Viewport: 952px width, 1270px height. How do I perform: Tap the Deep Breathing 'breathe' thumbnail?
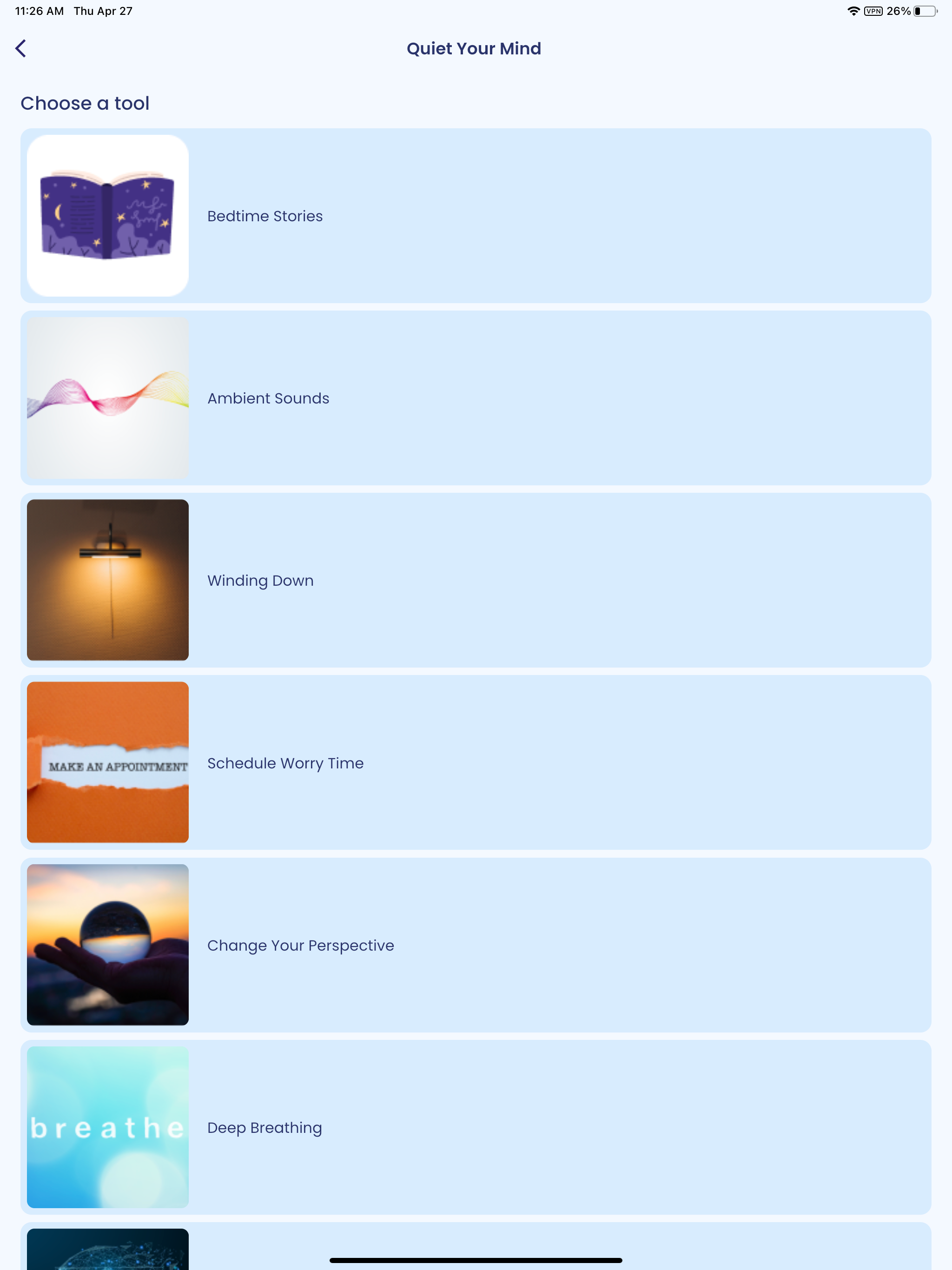(107, 1127)
